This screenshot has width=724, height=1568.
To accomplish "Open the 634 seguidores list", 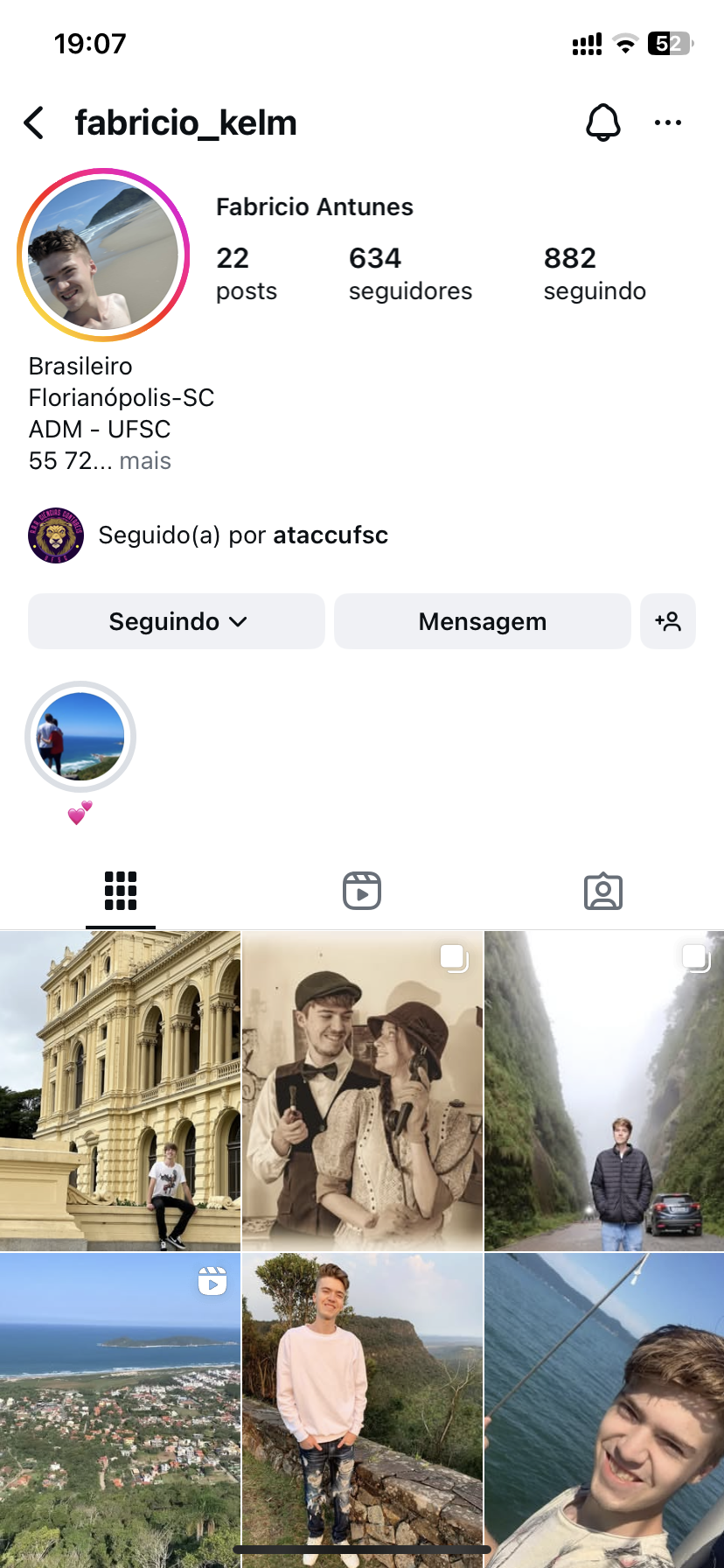I will coord(409,273).
